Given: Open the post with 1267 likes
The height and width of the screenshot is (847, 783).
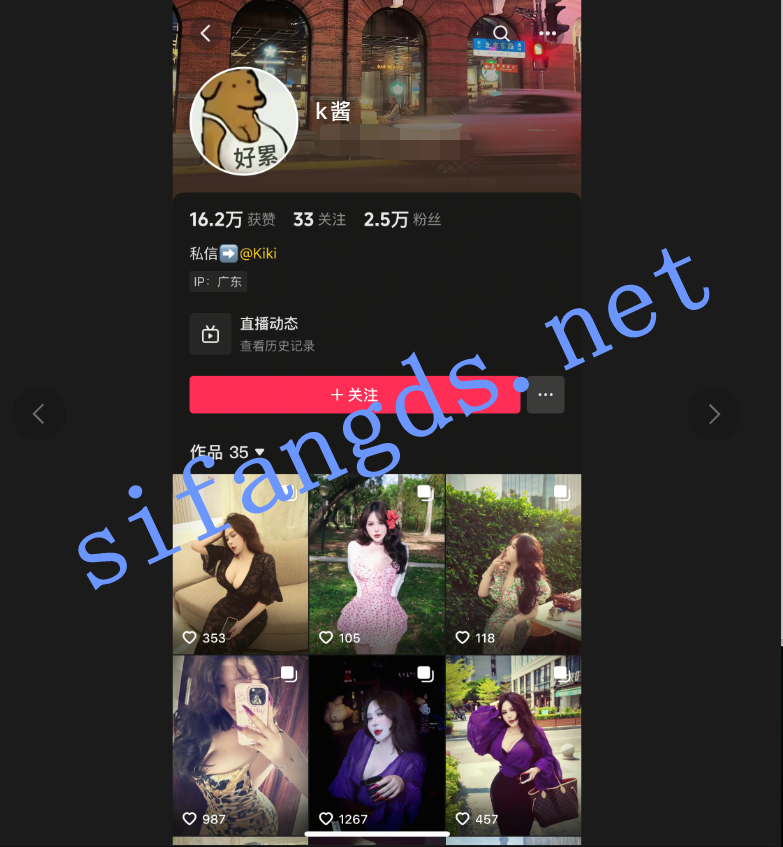Looking at the screenshot, I should [x=376, y=745].
